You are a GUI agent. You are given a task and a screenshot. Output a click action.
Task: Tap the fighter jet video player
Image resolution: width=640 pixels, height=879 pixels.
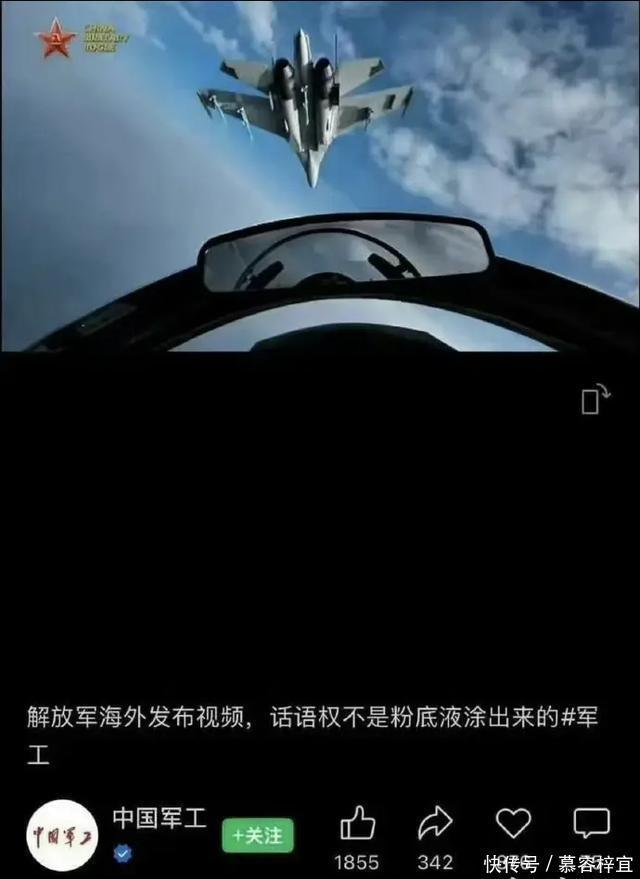(x=320, y=176)
